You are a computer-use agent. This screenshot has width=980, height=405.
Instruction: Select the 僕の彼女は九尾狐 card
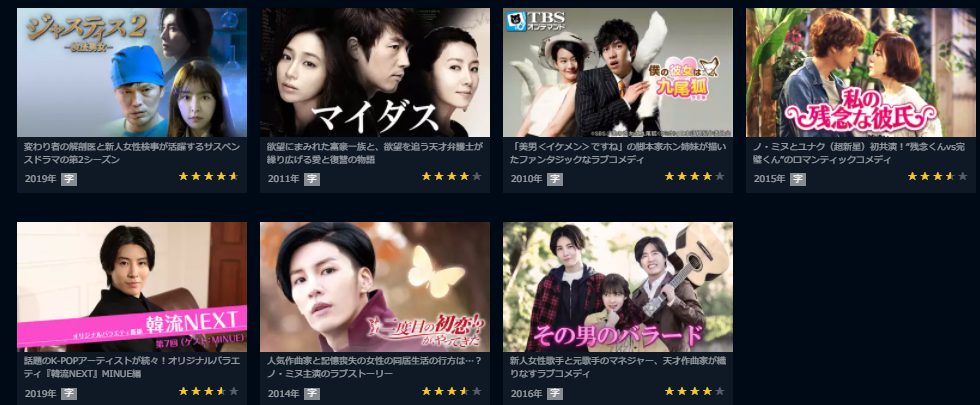618,73
